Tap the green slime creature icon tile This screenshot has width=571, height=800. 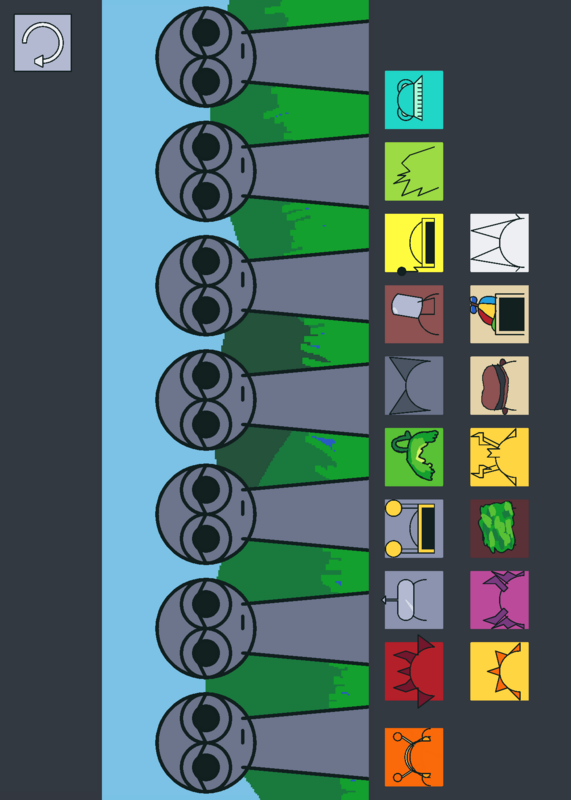coord(414,457)
